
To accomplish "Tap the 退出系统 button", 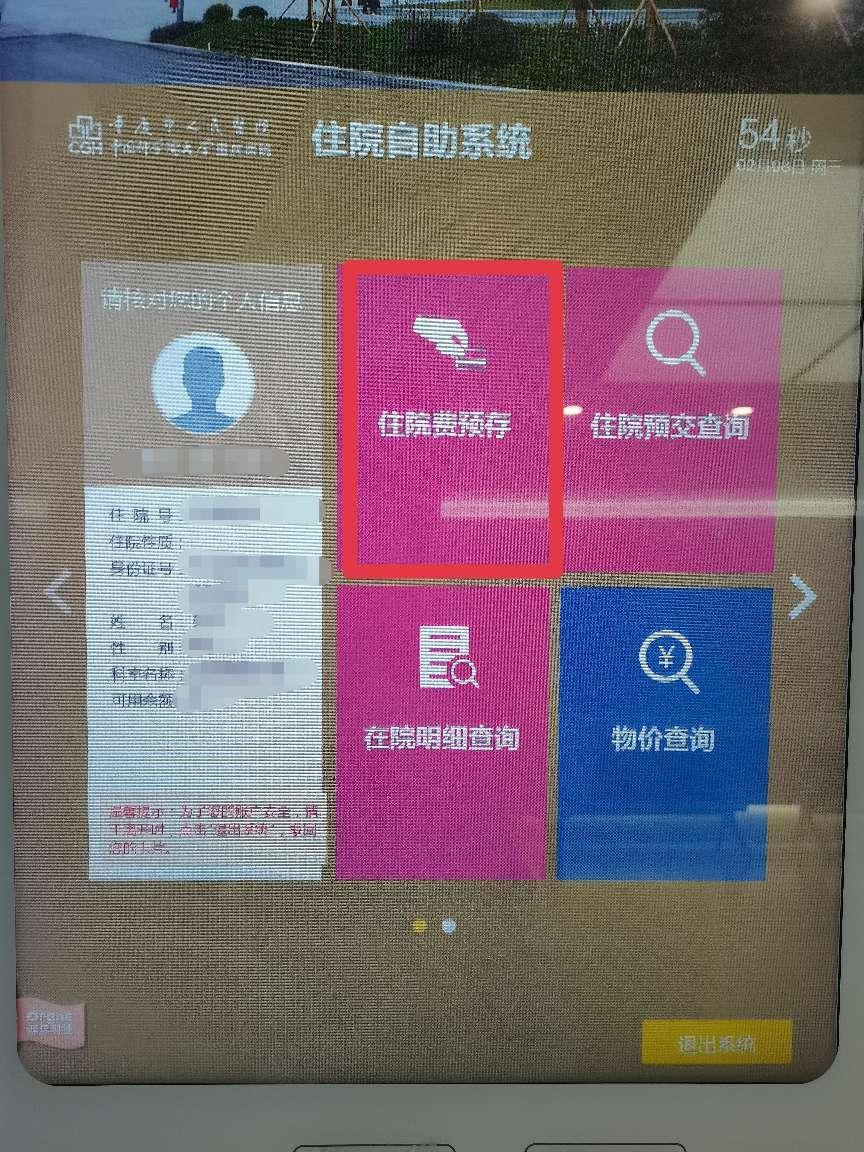I will pyautogui.click(x=716, y=1043).
